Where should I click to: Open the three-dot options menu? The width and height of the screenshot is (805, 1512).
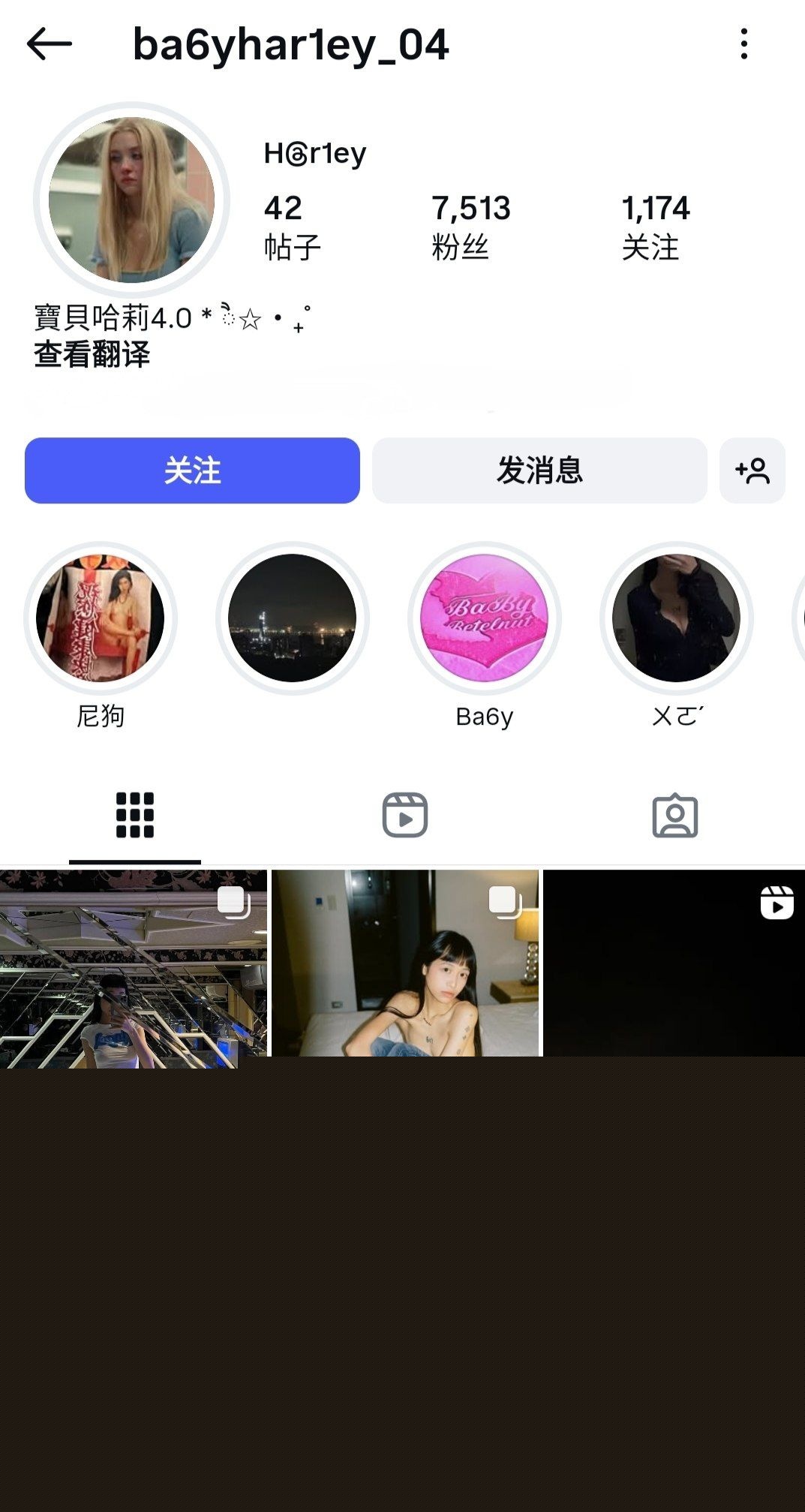(743, 45)
